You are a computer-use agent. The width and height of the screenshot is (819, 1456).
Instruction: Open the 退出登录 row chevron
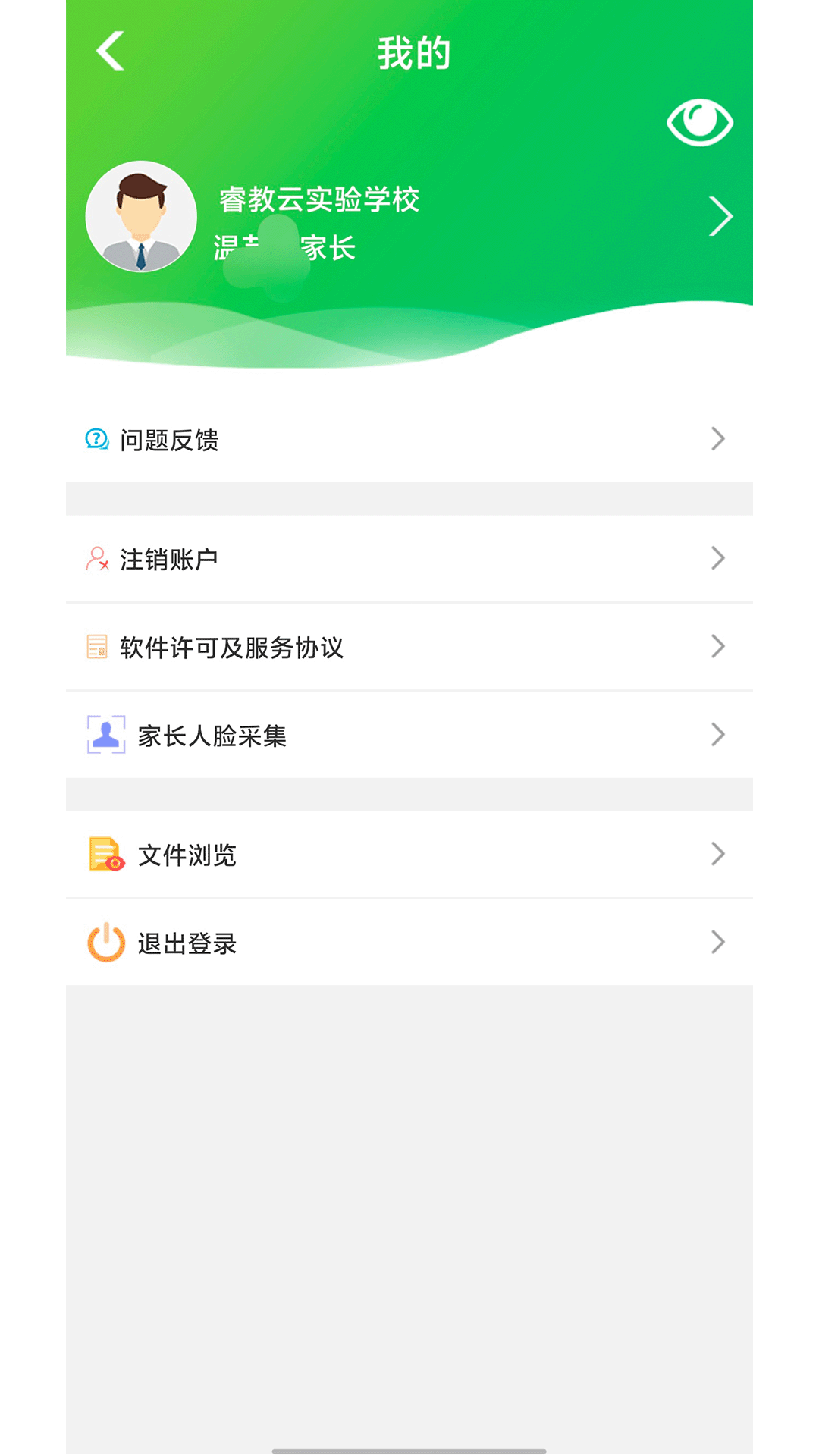(717, 942)
